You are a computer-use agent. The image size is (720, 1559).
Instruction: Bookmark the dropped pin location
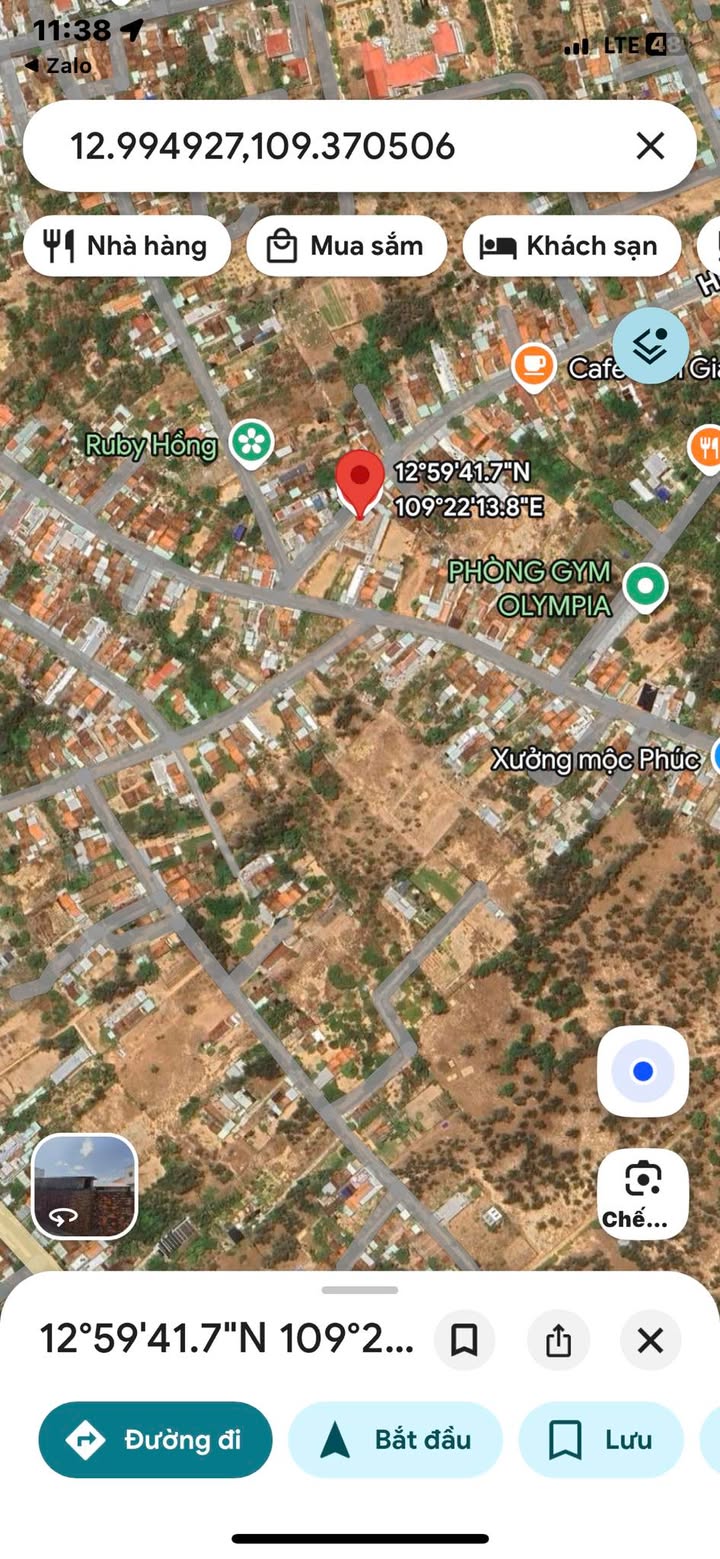pos(464,1340)
